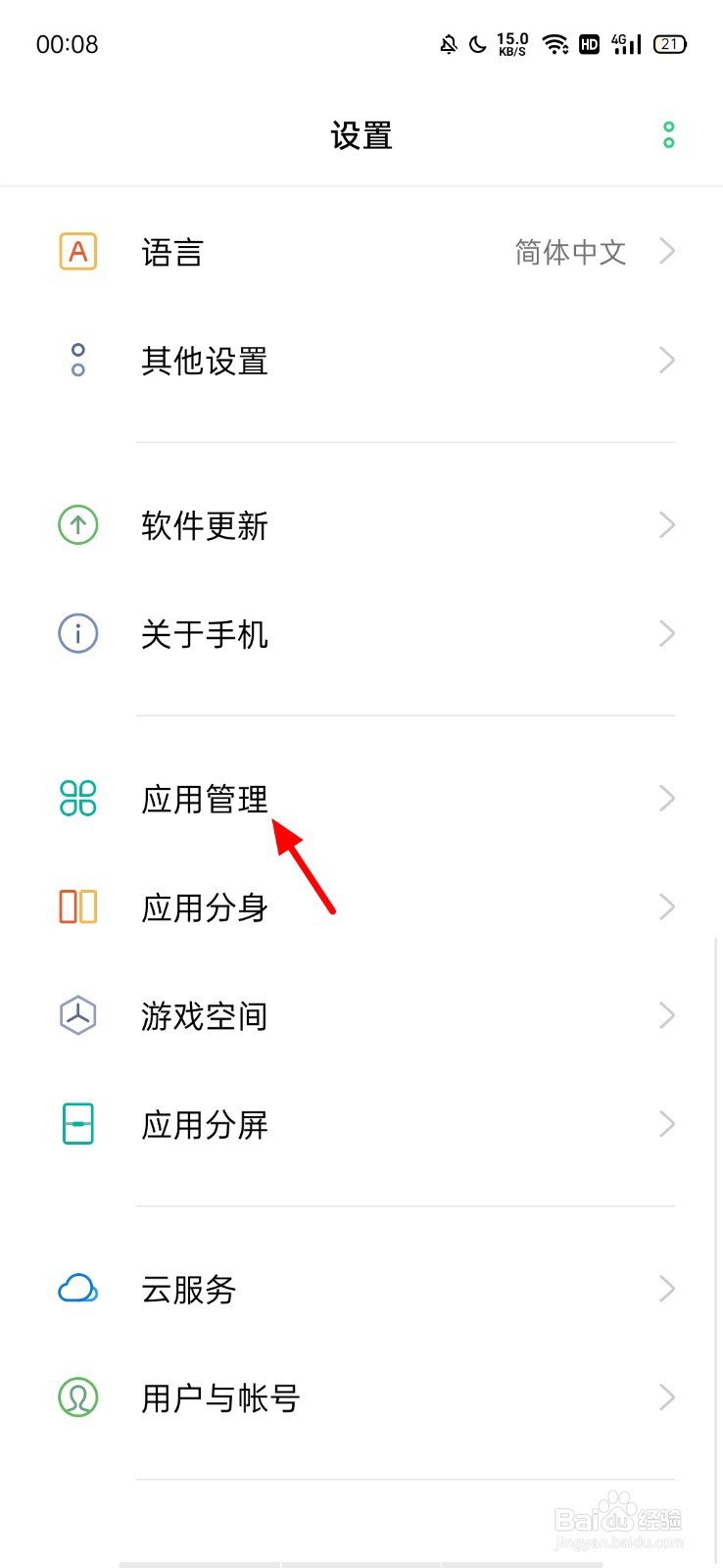This screenshot has width=723, height=1568.
Task: Click the 应用分屏 split-screen icon
Action: [77, 1123]
